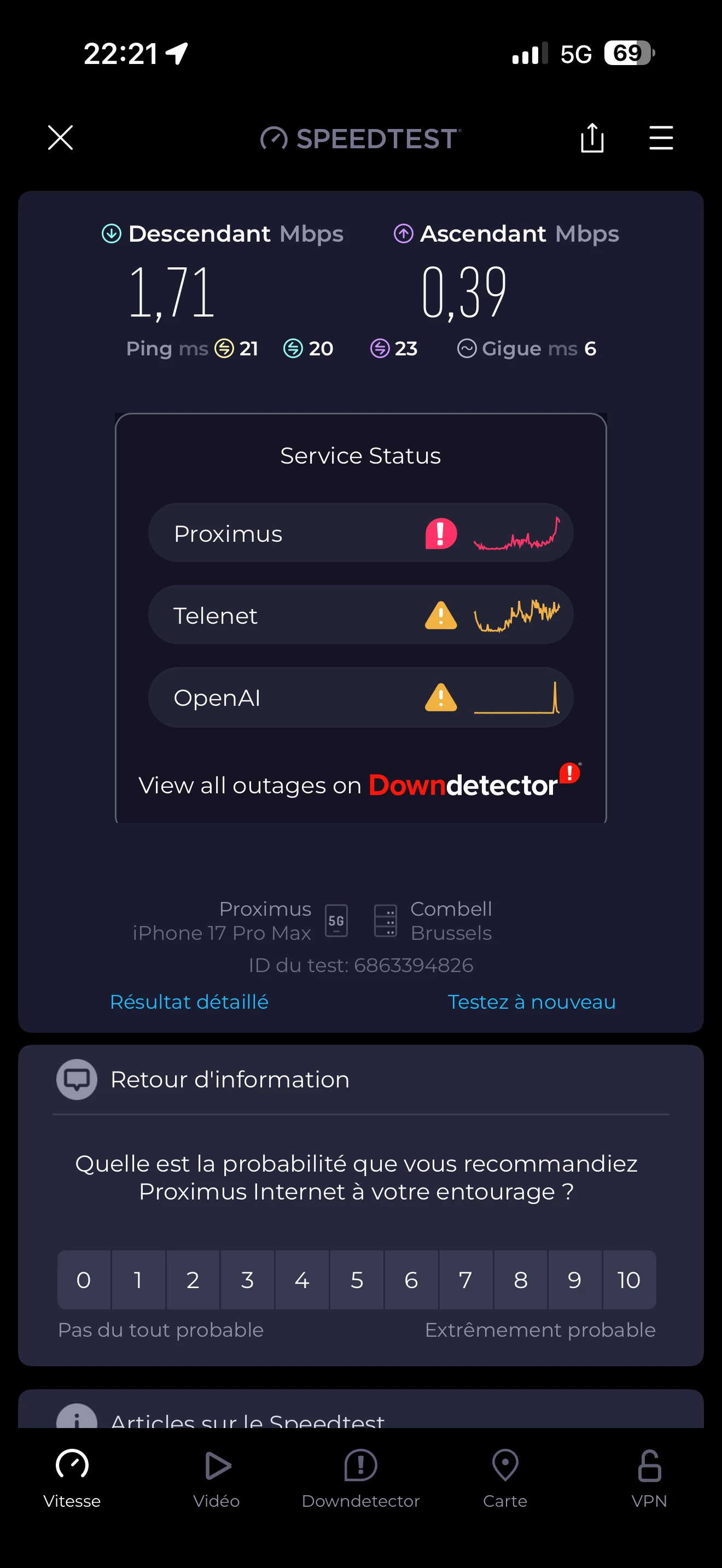
Task: Select score 5 for Proximus Internet
Action: [x=357, y=1279]
